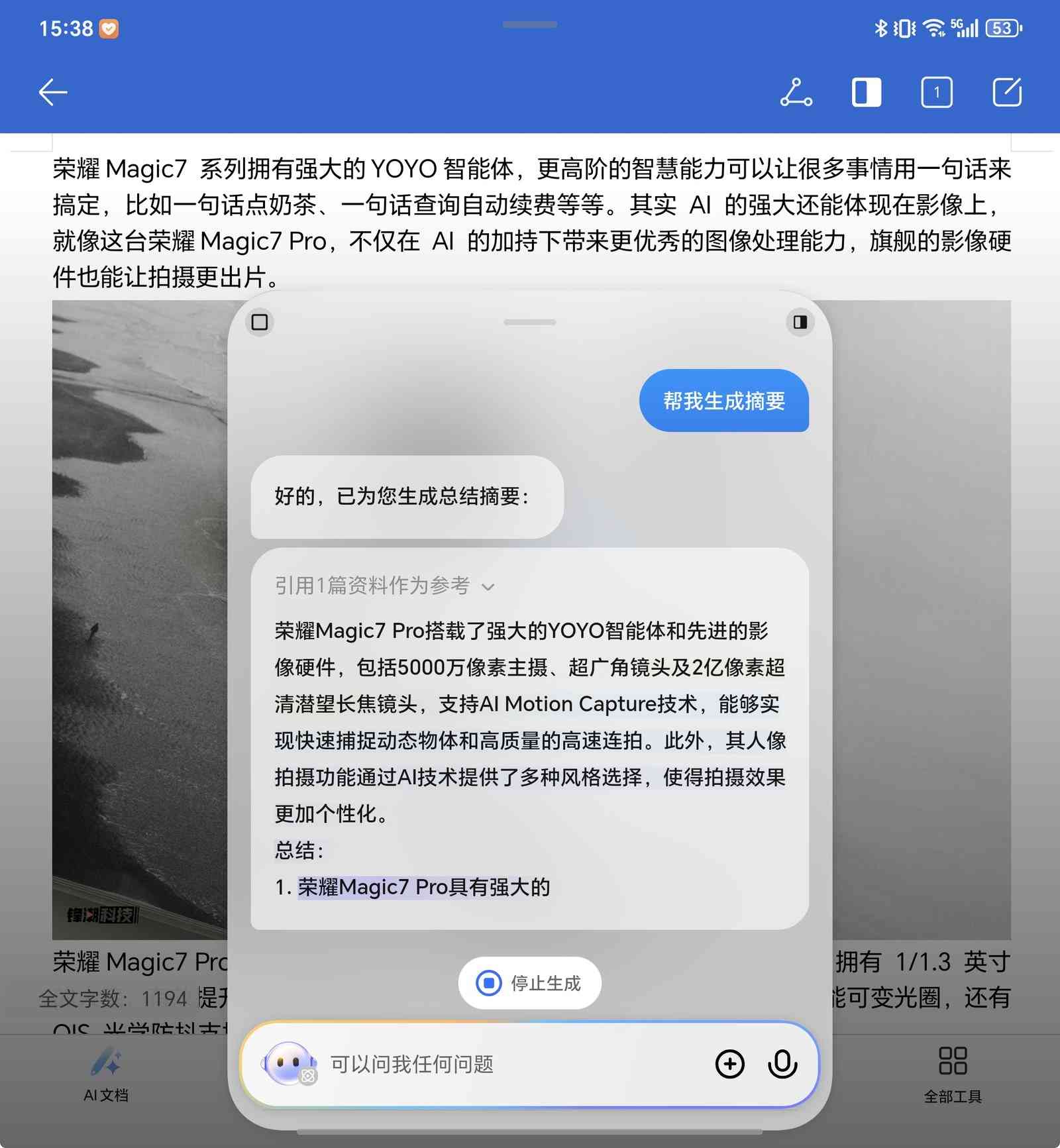The image size is (1060, 1148).
Task: Tap the plus icon in the chat bar
Action: point(730,1064)
